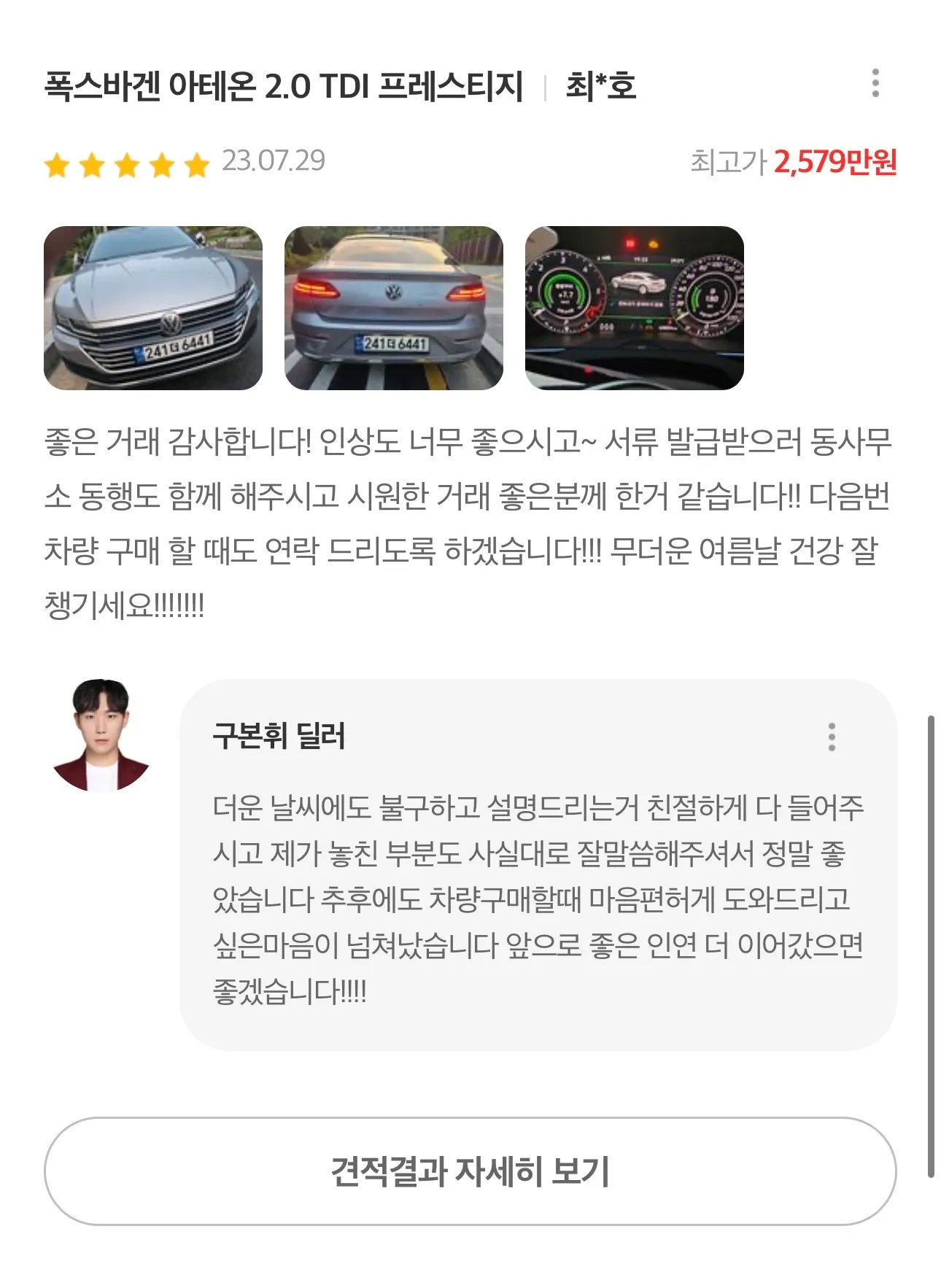Click the fourth star icon

coord(161,165)
